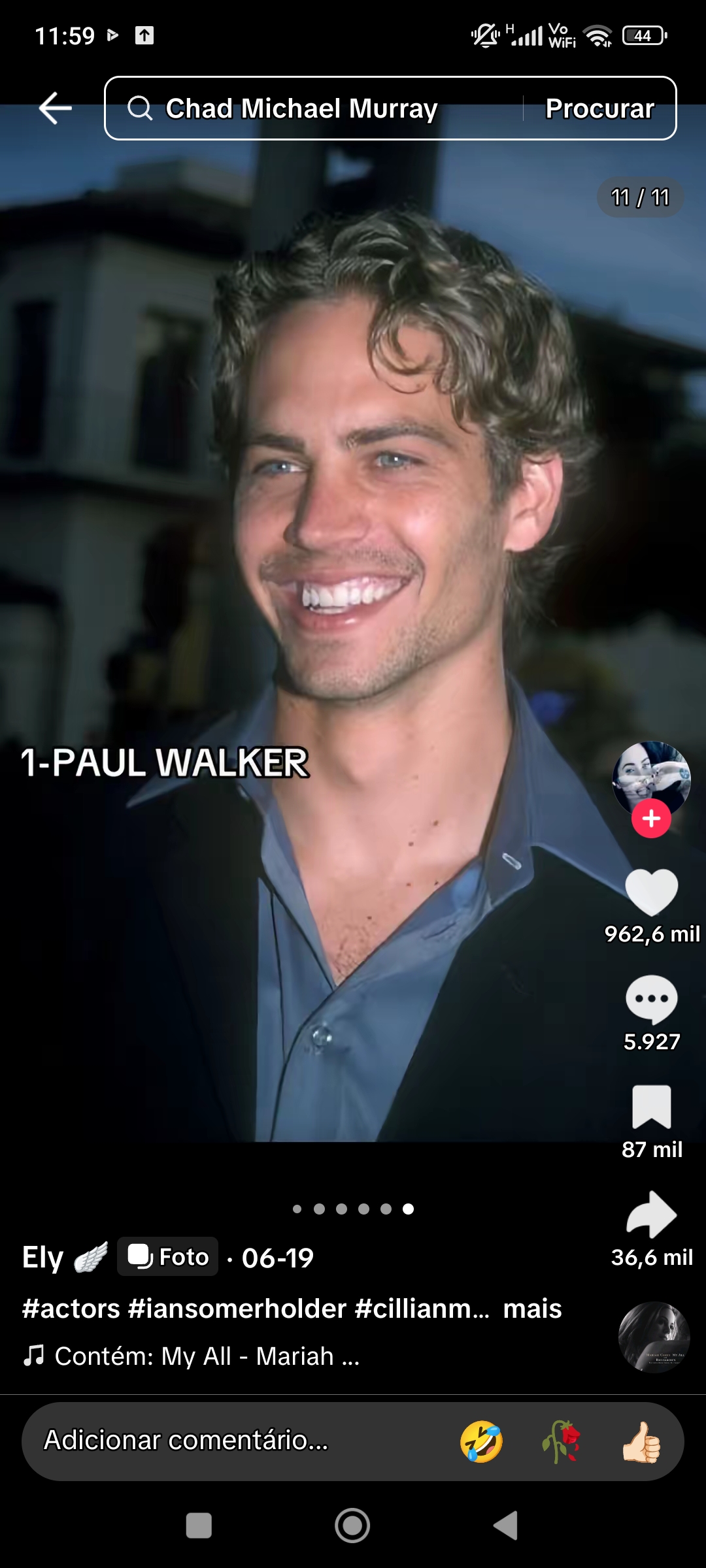
Task: Open recent apps with the square button
Action: pos(199,1526)
